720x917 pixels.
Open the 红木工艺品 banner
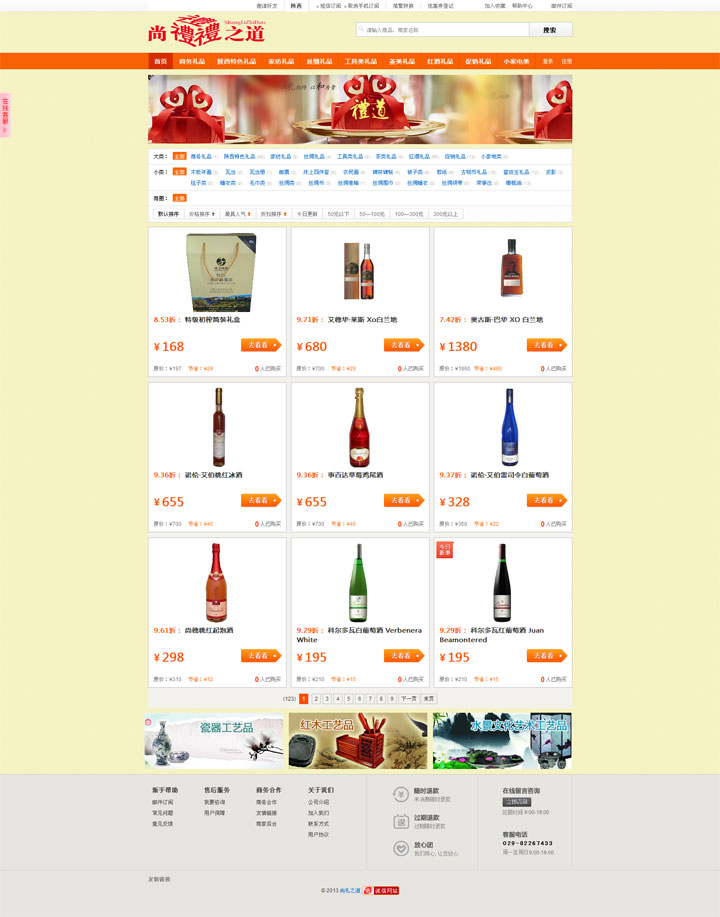pyautogui.click(x=358, y=741)
